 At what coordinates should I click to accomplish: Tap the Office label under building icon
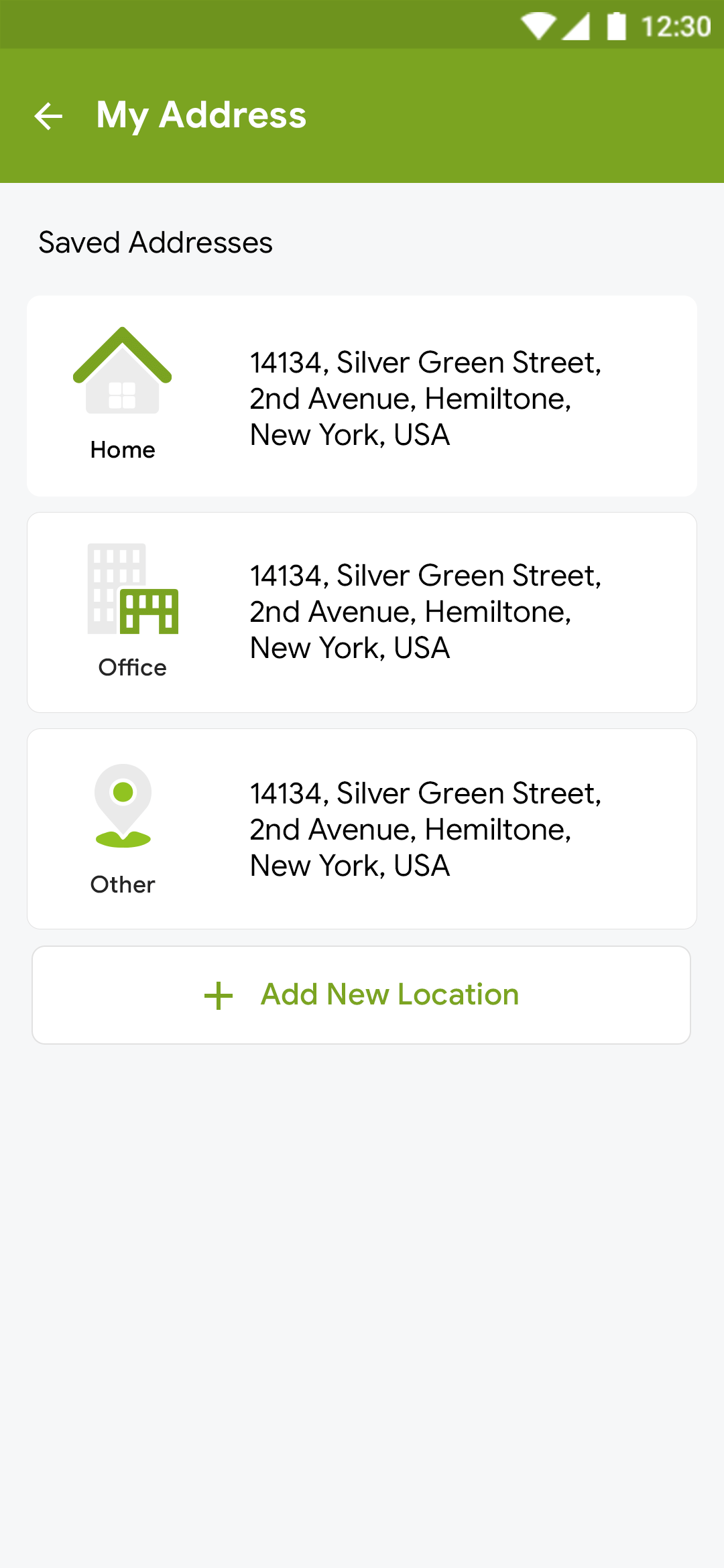click(x=132, y=667)
